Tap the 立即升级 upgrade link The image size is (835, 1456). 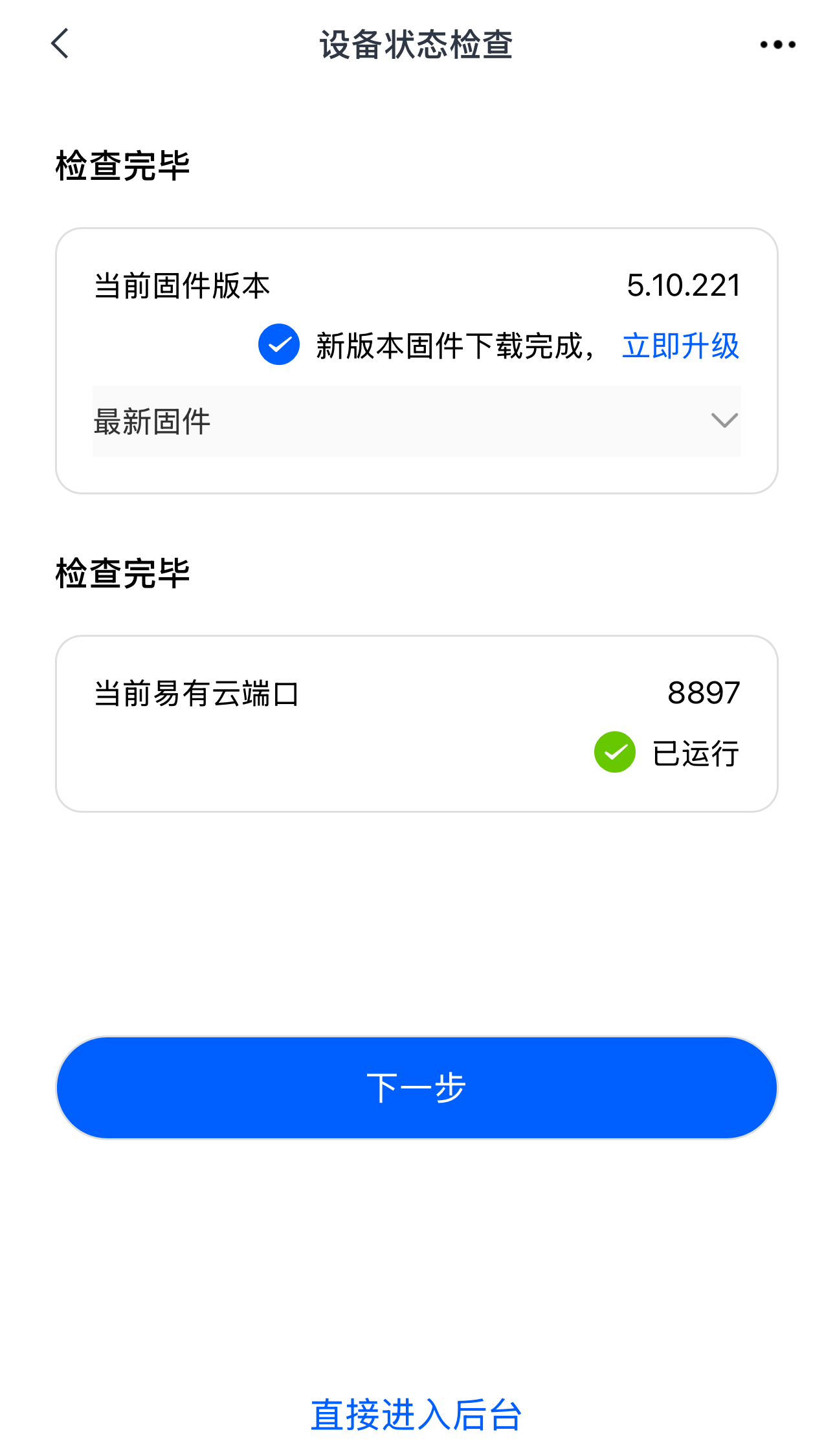click(680, 346)
